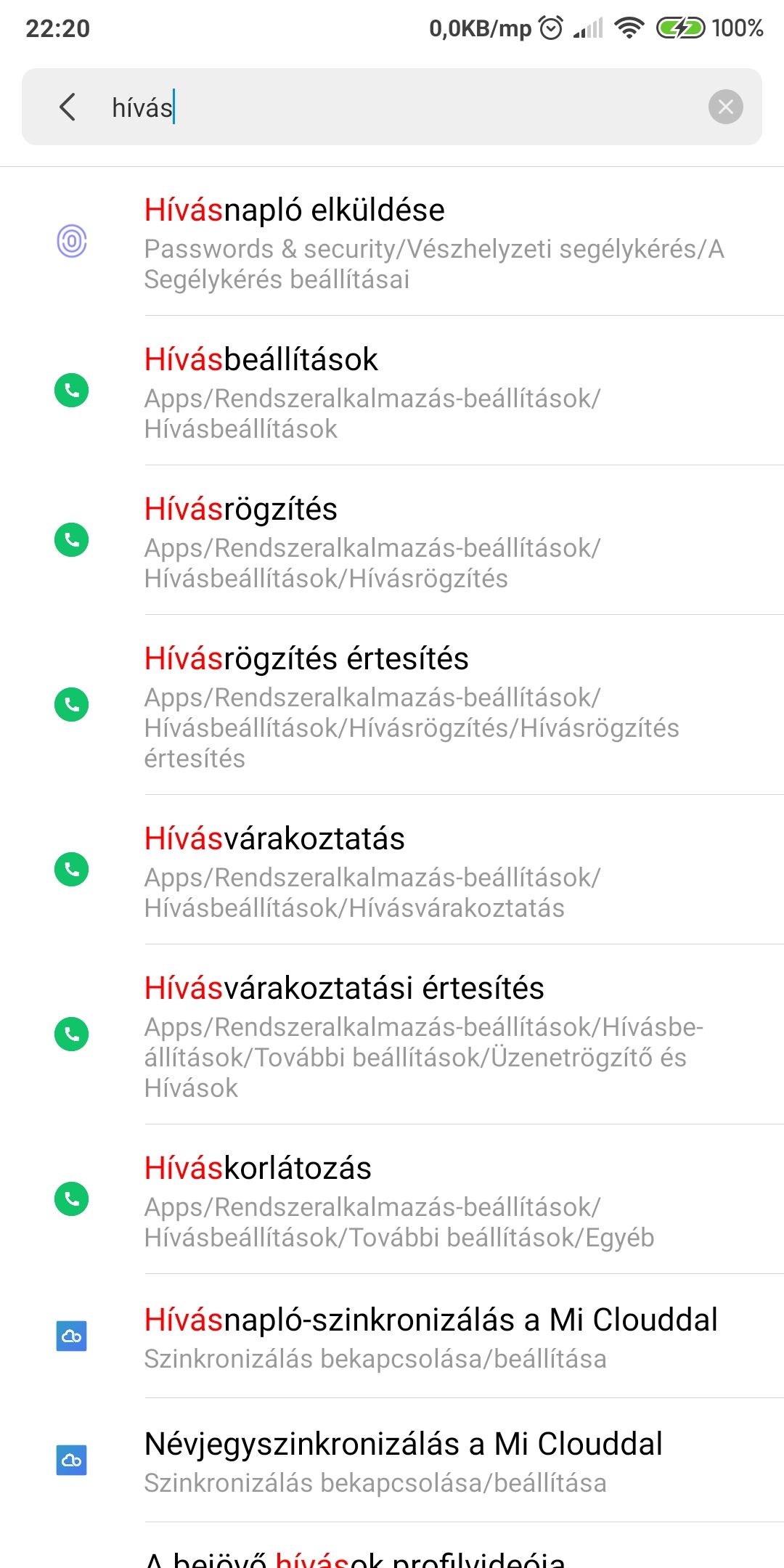Open Hívásvárakoztatás result

point(392,870)
